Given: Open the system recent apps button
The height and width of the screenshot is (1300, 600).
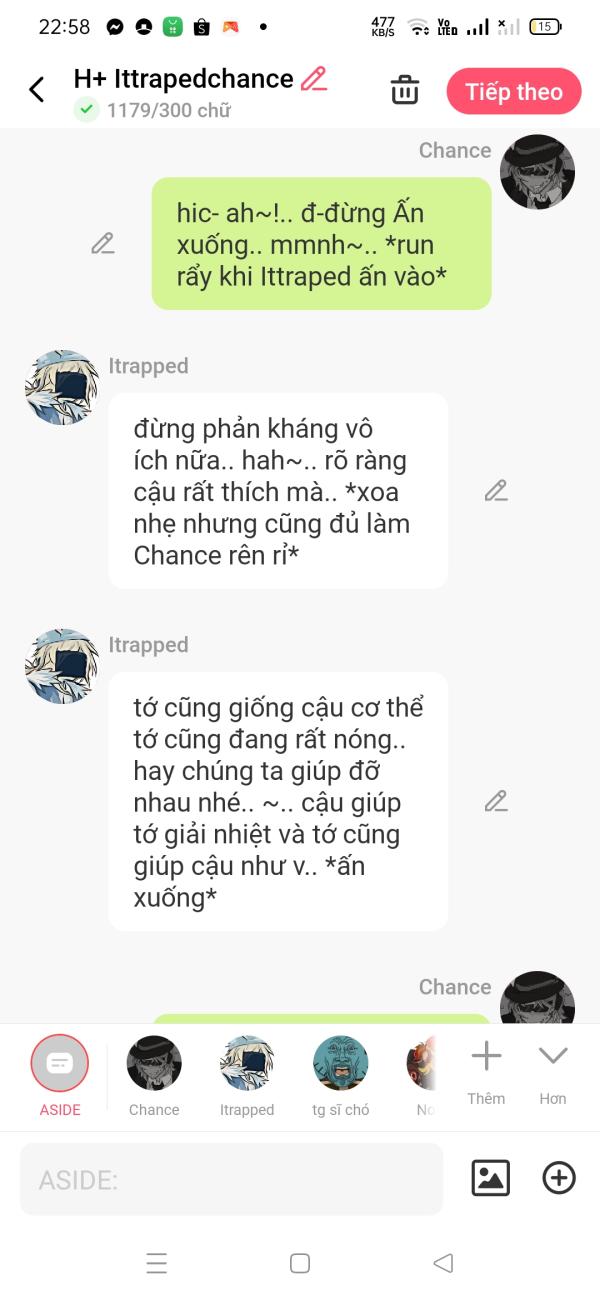Looking at the screenshot, I should click(x=157, y=1263).
